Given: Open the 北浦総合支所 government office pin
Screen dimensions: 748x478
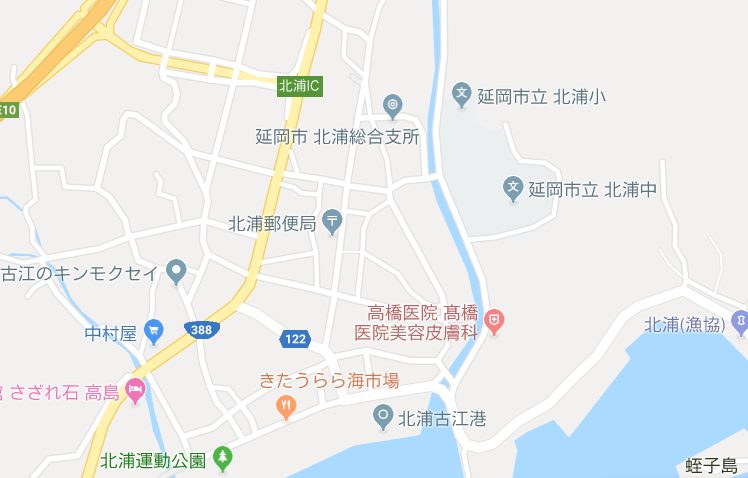Looking at the screenshot, I should point(393,104).
